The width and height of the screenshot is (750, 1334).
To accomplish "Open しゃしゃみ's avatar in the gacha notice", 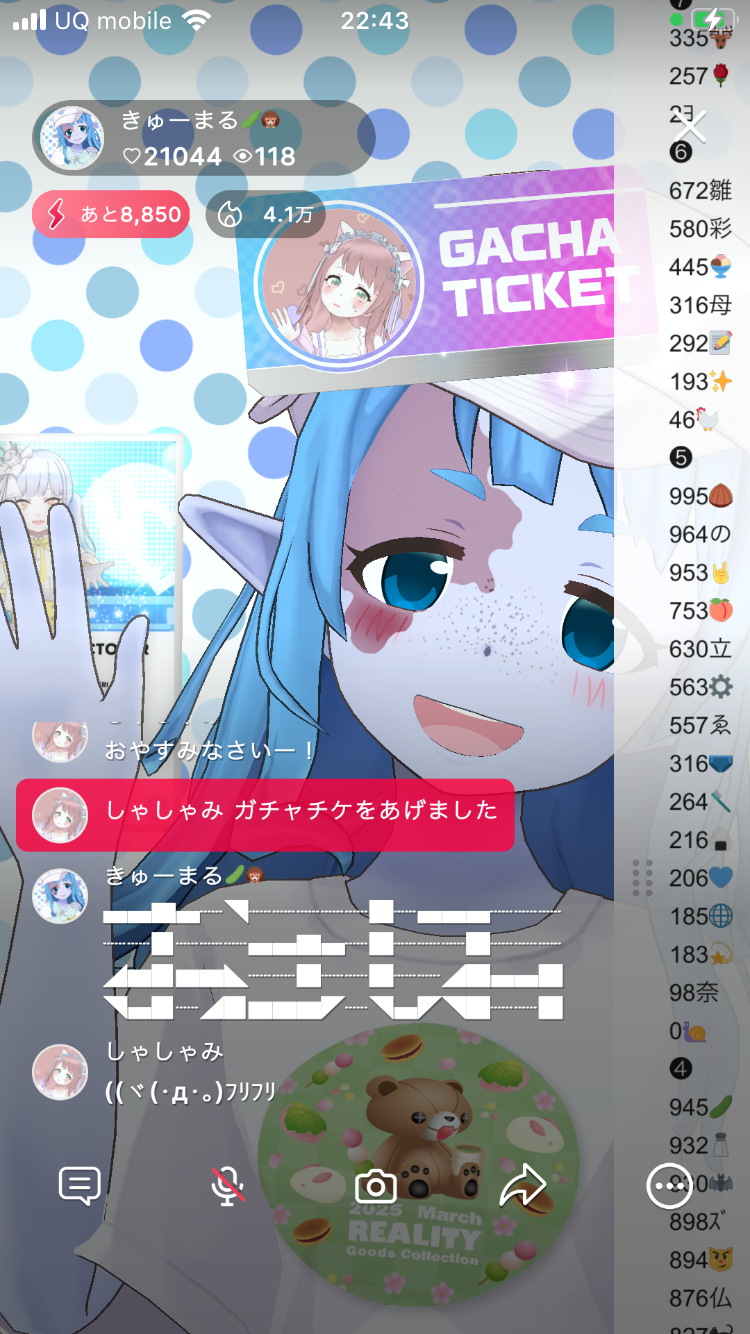I will [x=61, y=814].
